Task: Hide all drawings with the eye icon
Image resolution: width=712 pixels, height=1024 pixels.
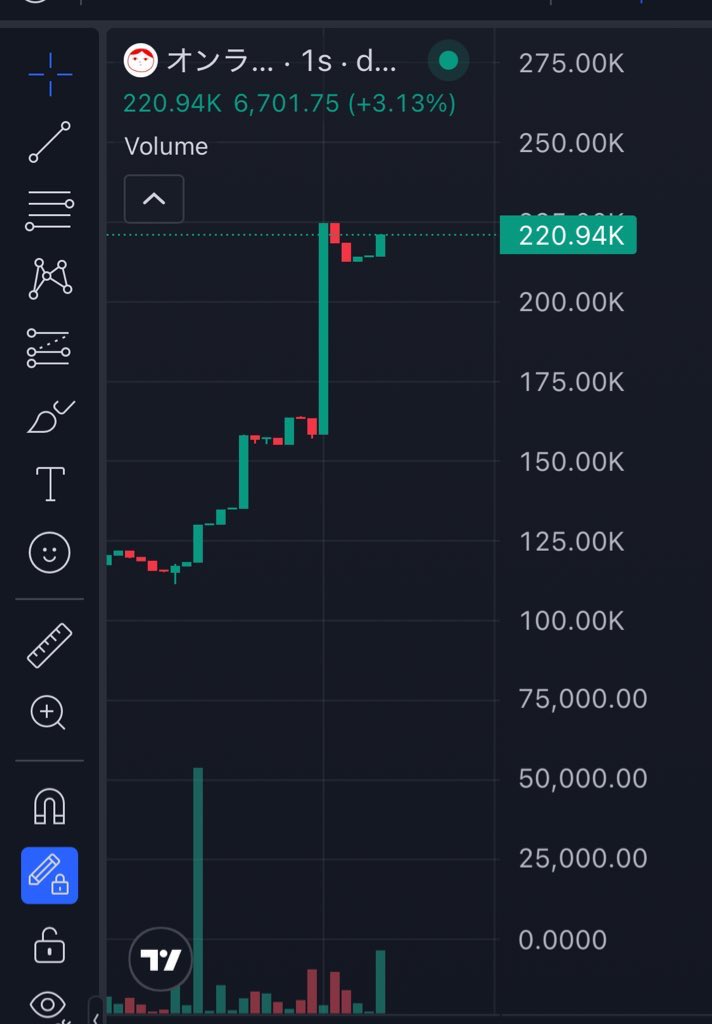Action: point(49,1005)
